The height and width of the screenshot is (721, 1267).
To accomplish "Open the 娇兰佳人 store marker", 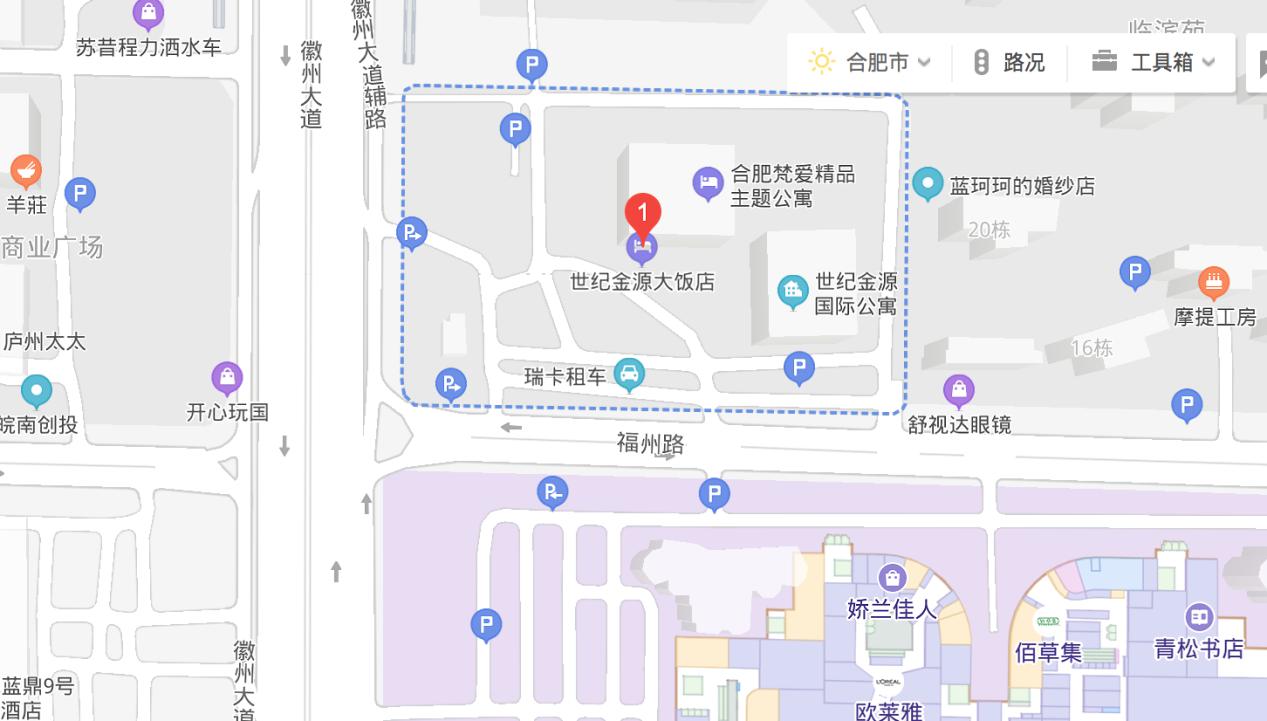I will (x=892, y=577).
